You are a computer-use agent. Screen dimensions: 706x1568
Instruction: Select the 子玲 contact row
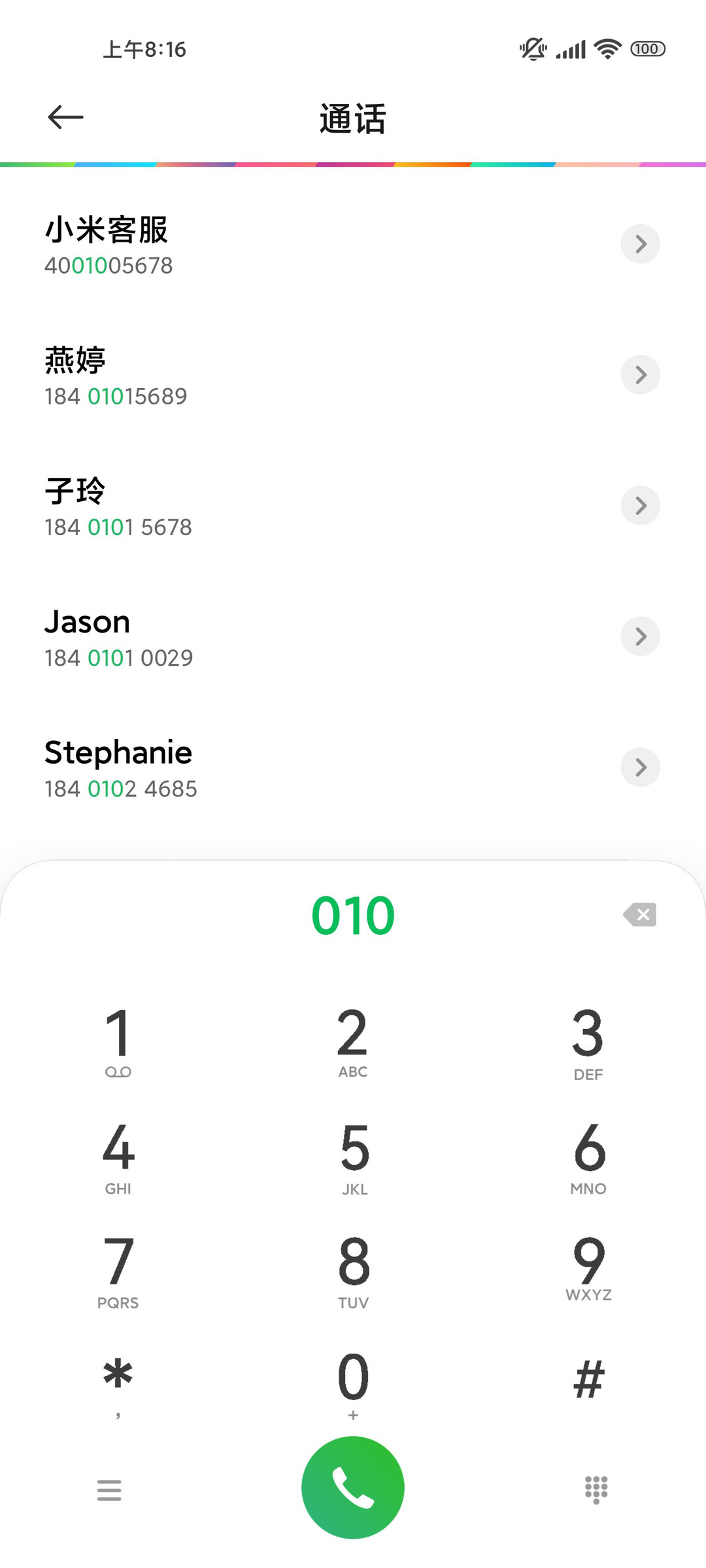click(353, 506)
